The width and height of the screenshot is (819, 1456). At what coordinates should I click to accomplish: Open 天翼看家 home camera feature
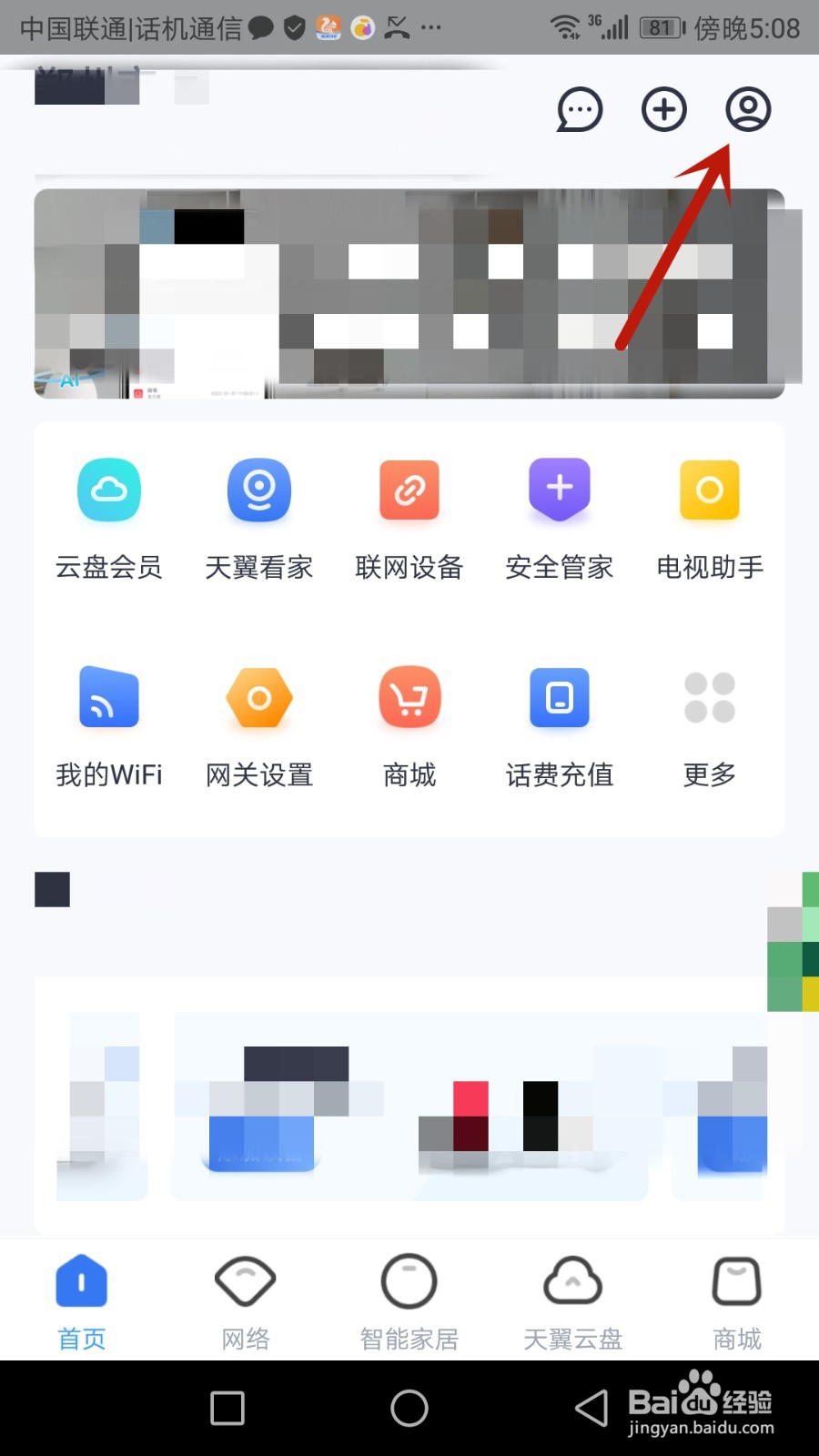tap(258, 514)
